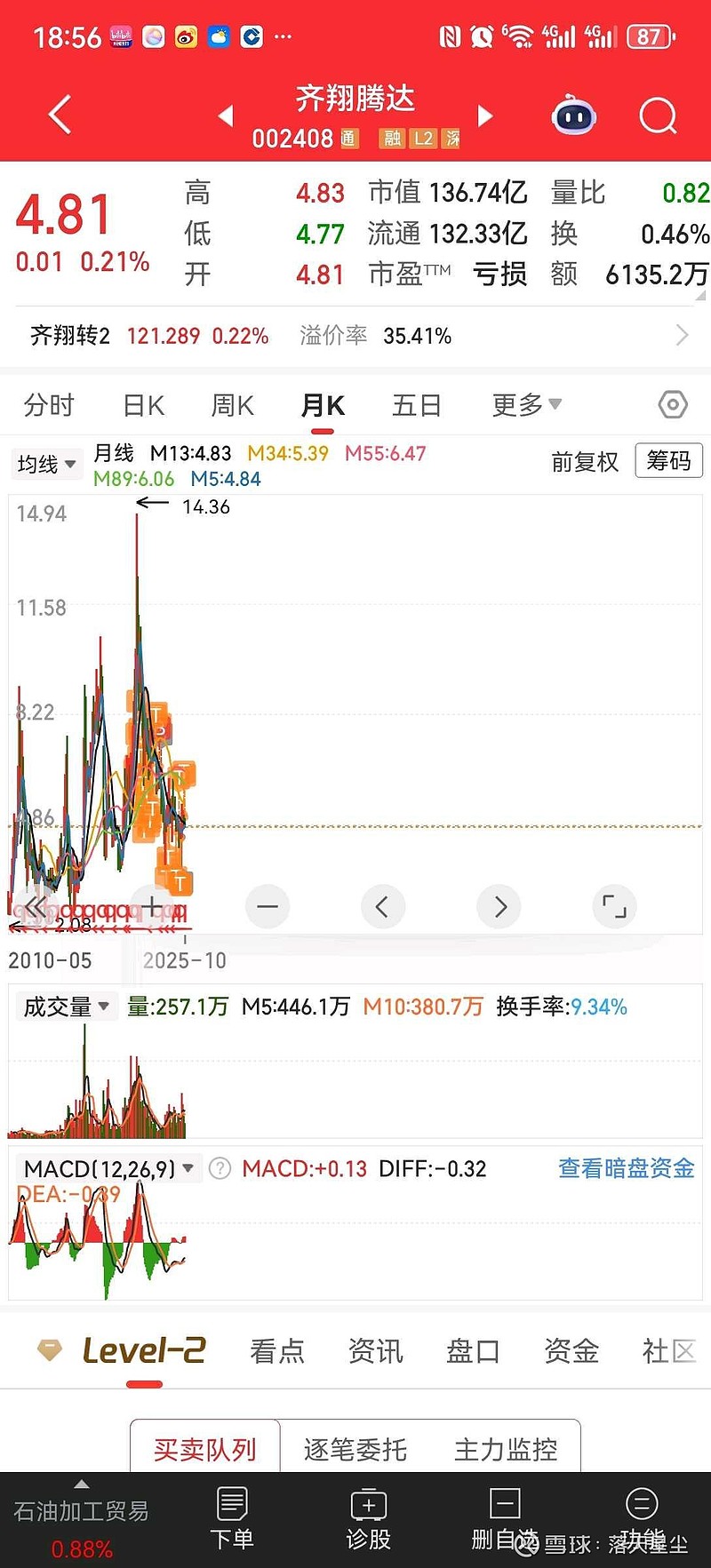Go back using the top-left arrow
This screenshot has height=1568, width=711.
(x=60, y=115)
